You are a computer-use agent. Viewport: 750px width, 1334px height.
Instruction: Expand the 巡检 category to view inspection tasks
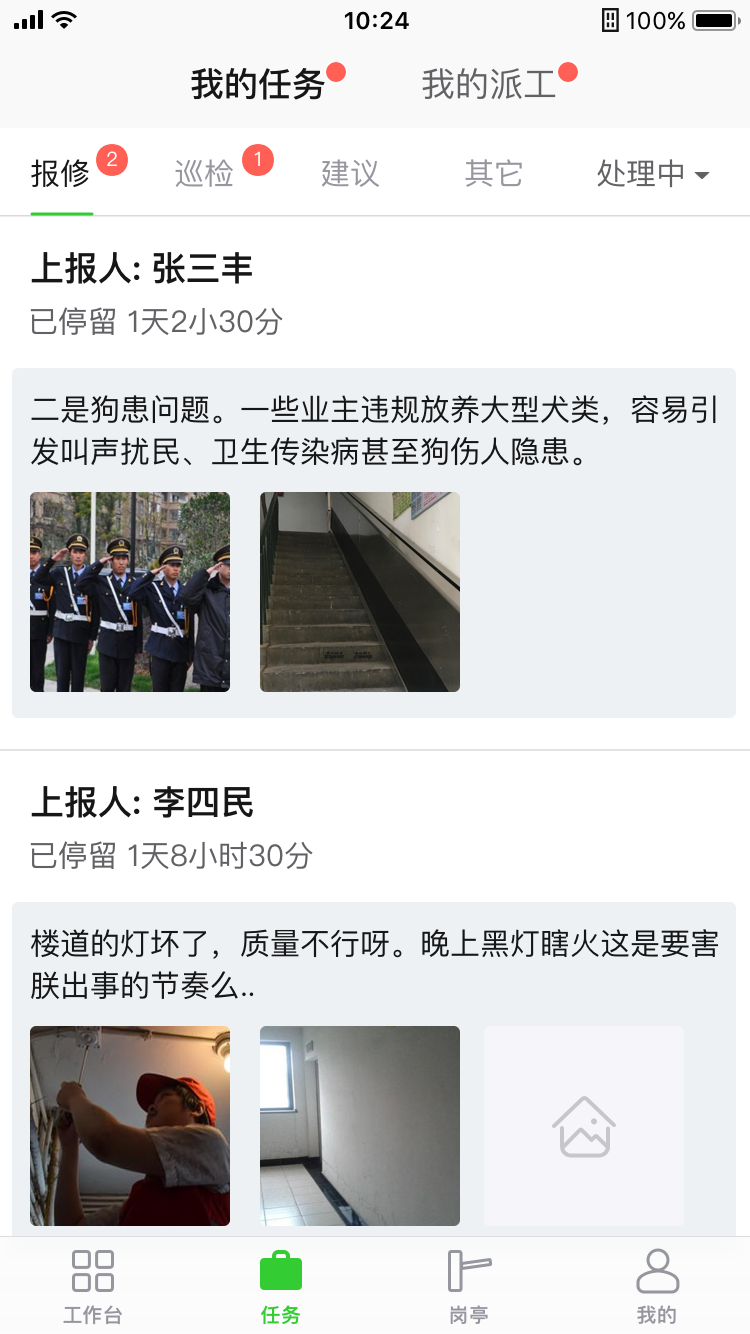[203, 172]
